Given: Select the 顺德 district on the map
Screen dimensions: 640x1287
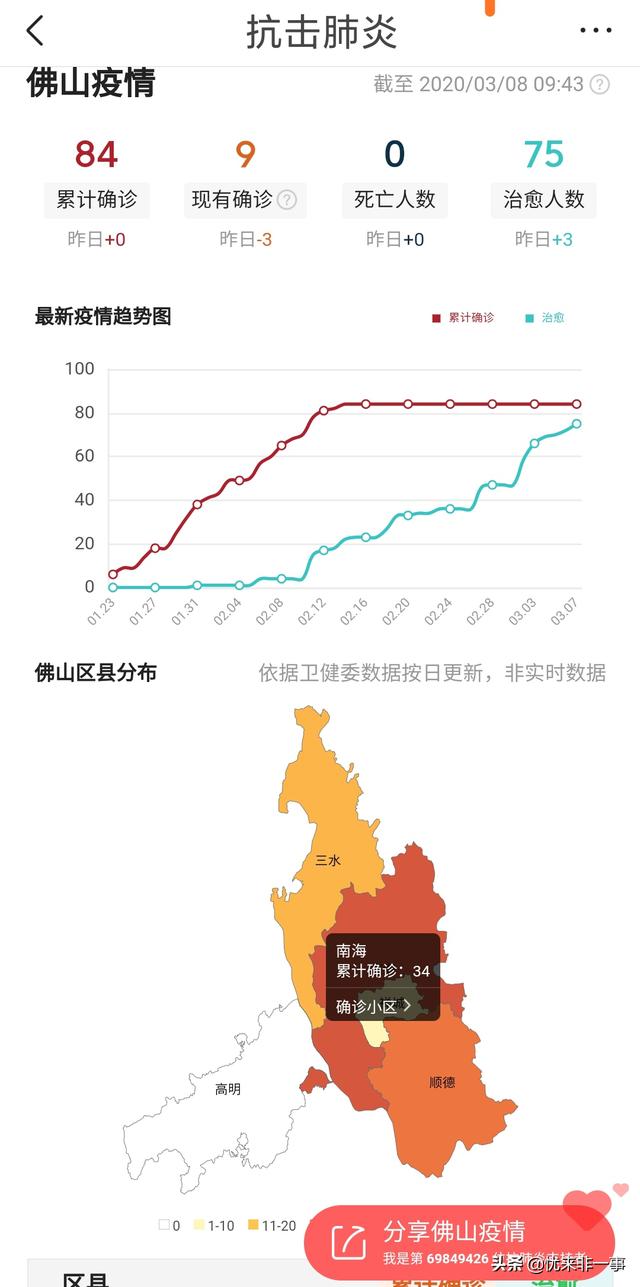Looking at the screenshot, I should [442, 1082].
